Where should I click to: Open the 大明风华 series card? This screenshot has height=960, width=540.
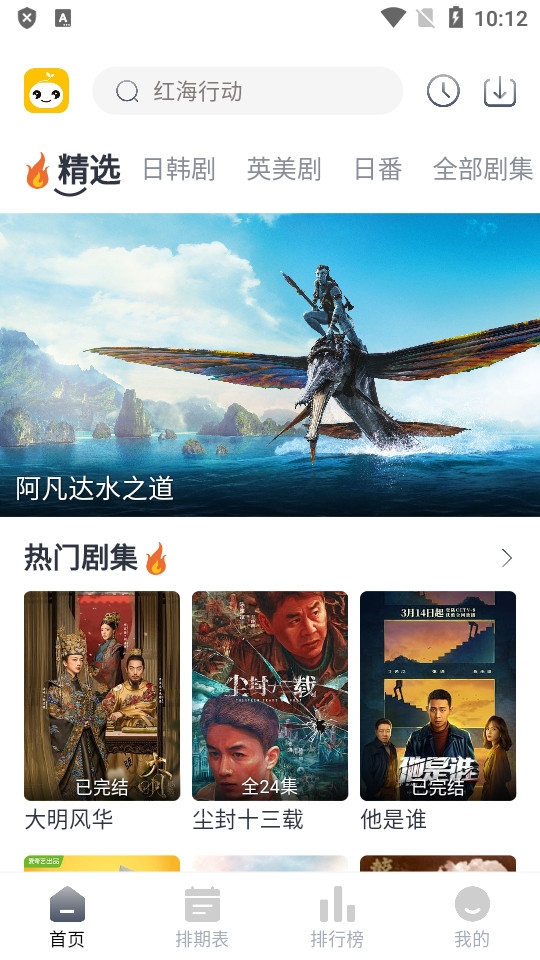click(x=102, y=711)
